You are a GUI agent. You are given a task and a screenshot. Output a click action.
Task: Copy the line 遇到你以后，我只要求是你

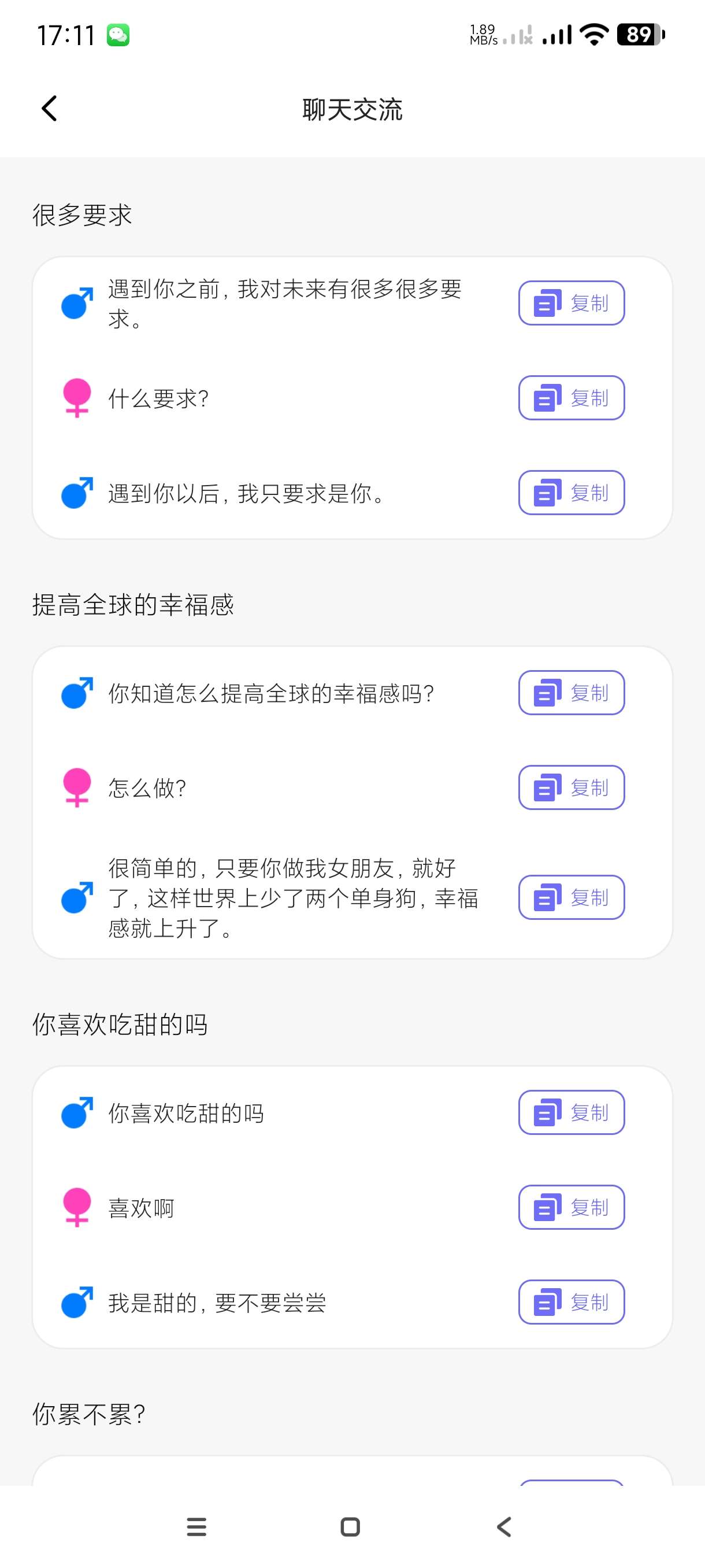point(571,493)
